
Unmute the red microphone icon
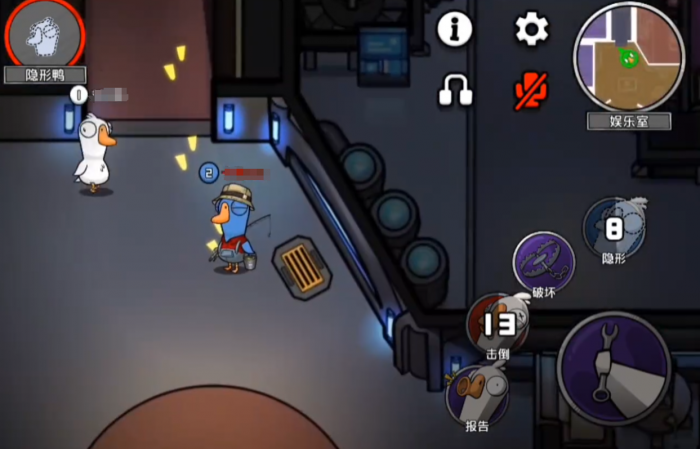point(531,91)
